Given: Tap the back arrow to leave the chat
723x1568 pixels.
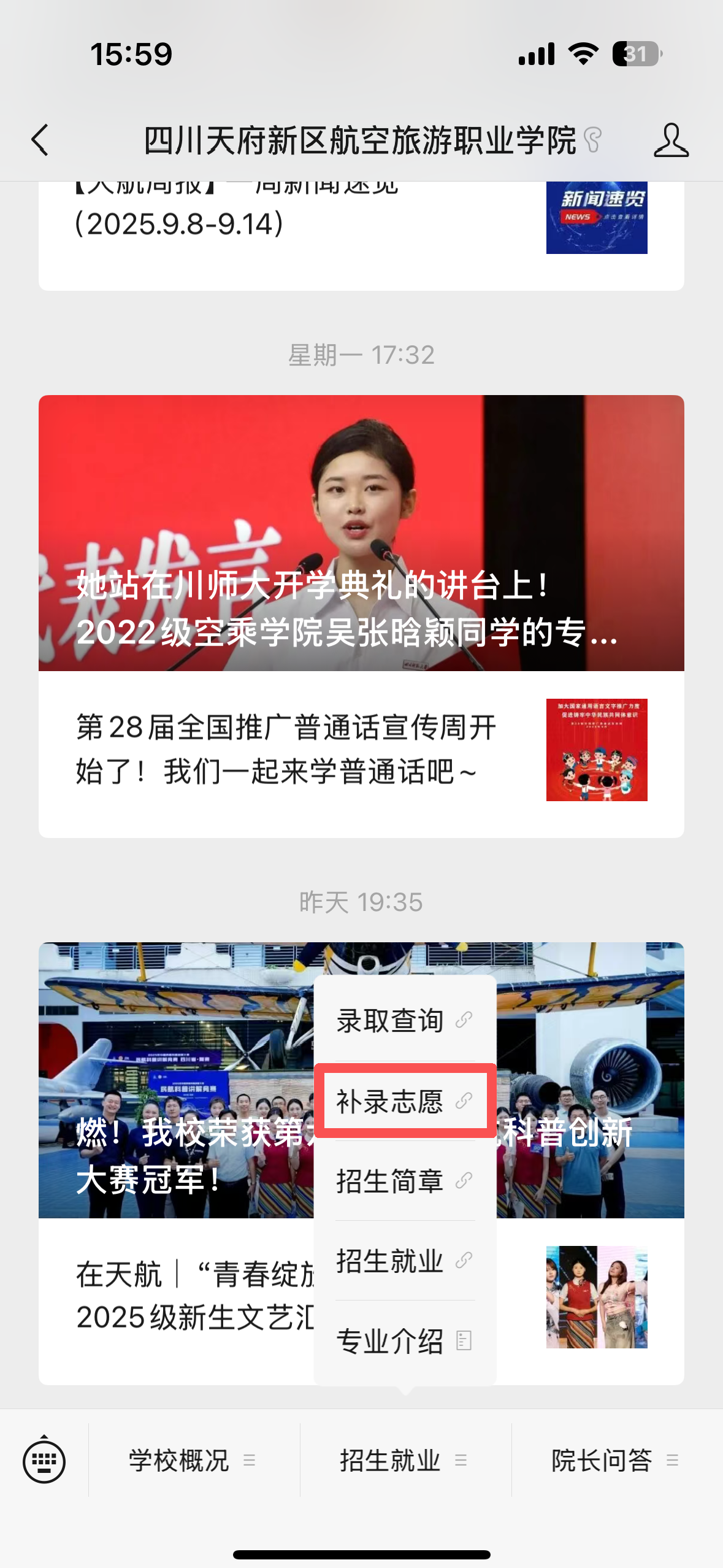Looking at the screenshot, I should (x=39, y=140).
